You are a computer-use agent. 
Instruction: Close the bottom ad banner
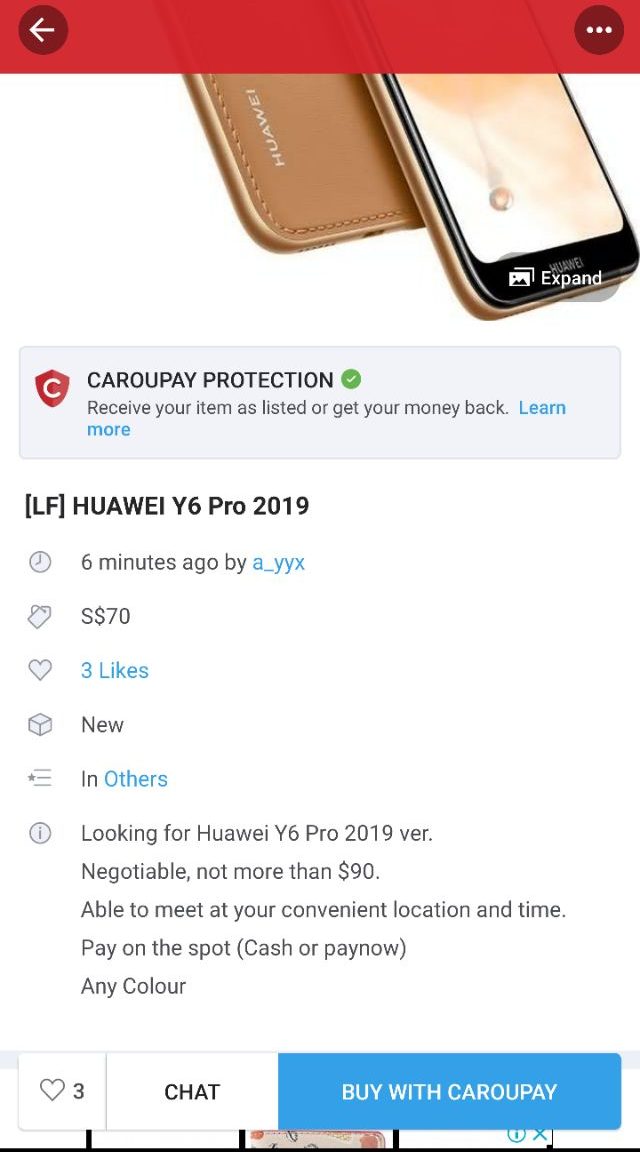(x=539, y=1134)
